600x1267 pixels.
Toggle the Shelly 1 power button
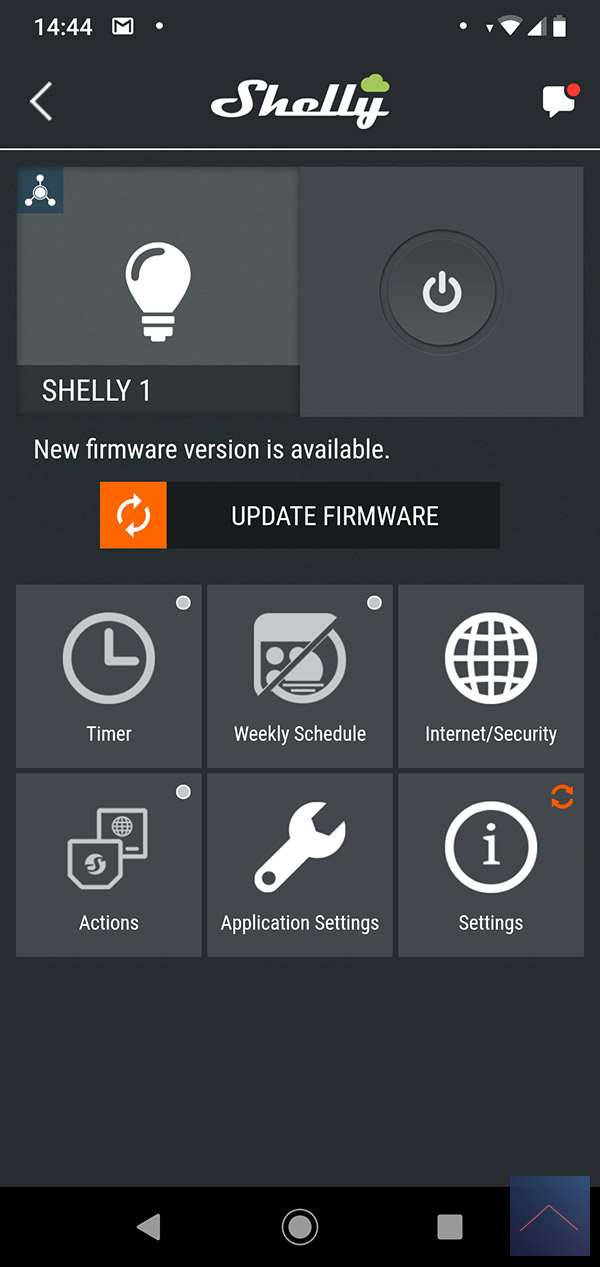(441, 293)
